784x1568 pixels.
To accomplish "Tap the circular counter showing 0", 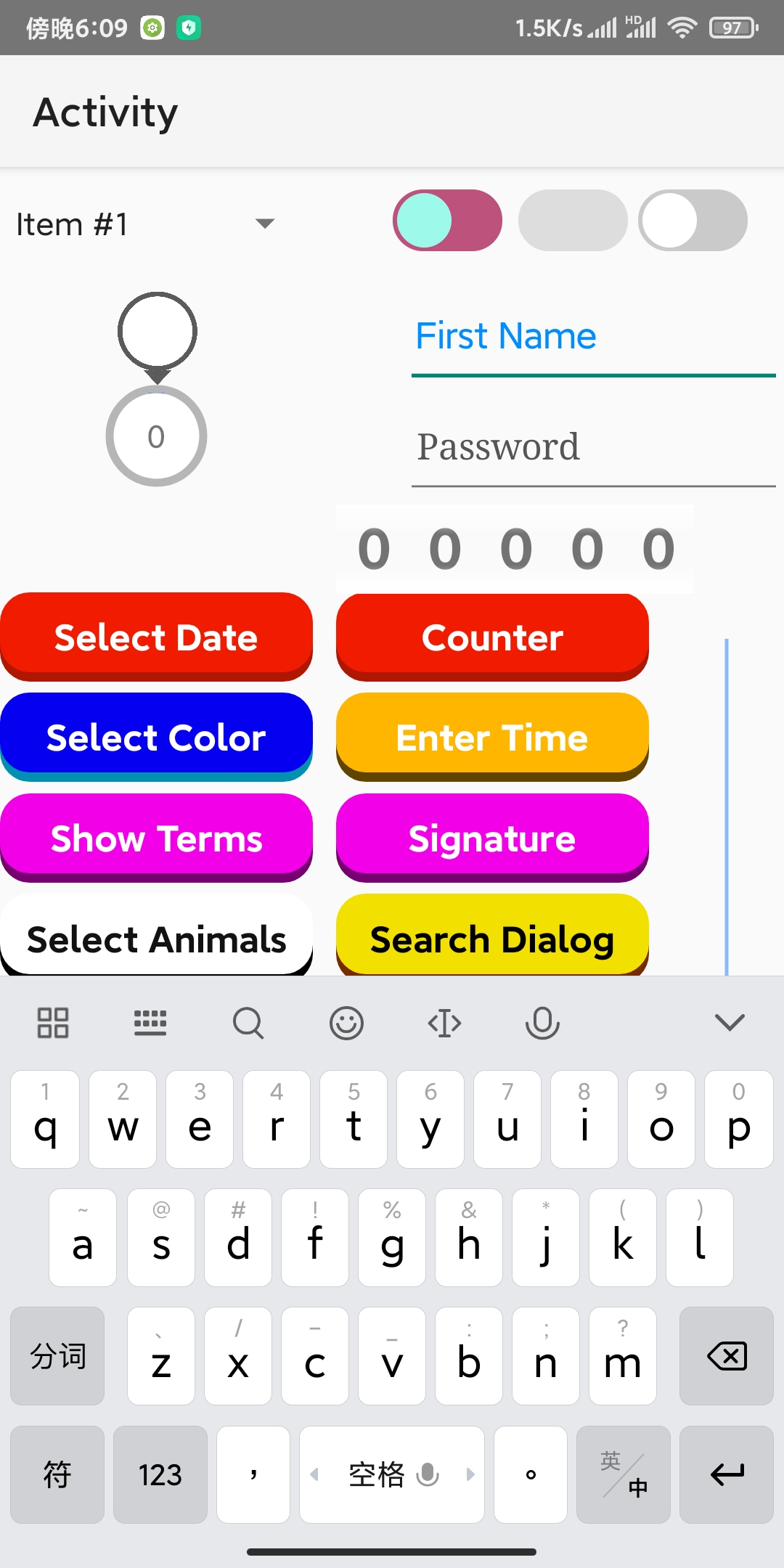I will pos(156,436).
